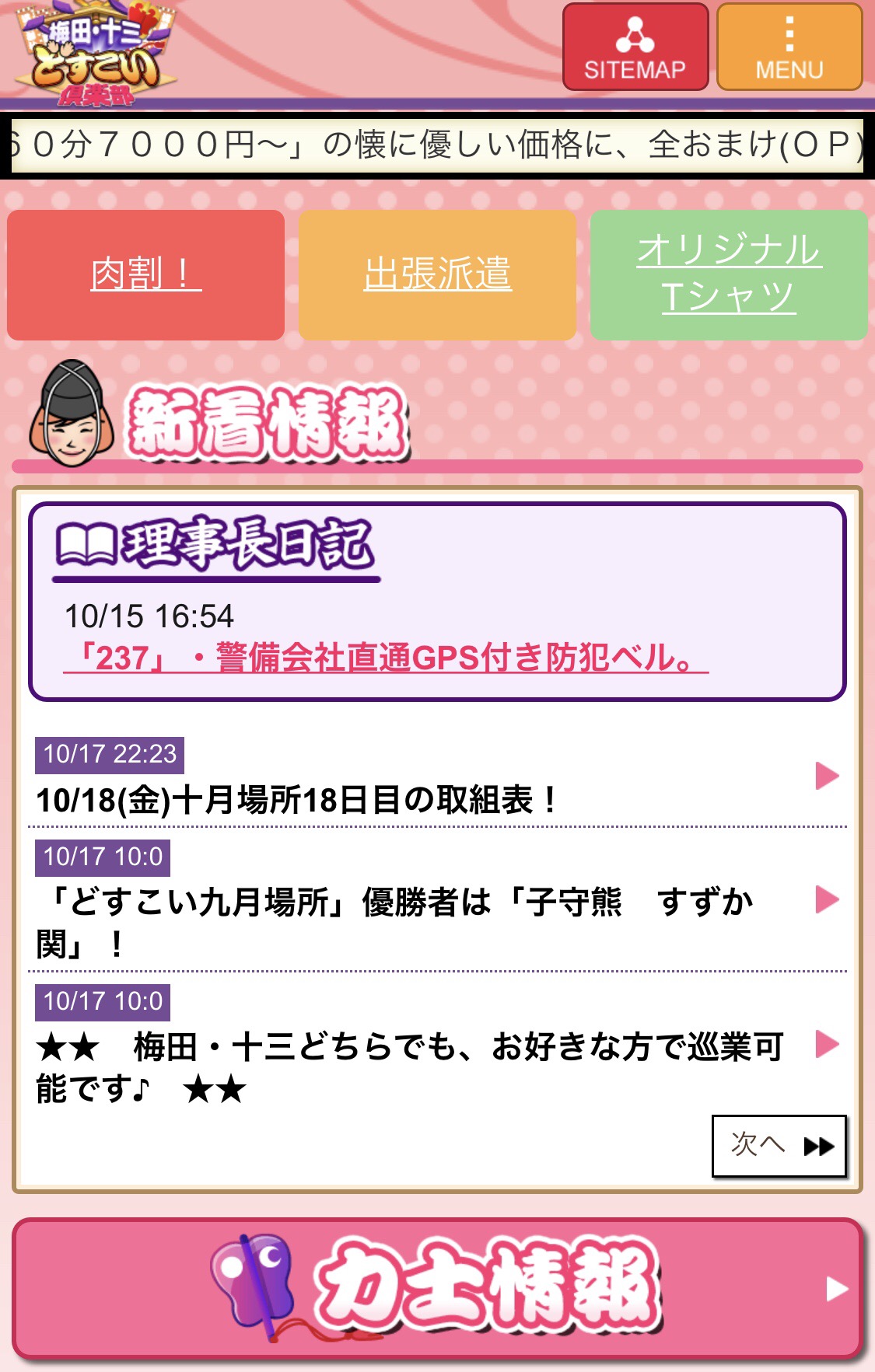Tap the 肉割！ link tile
Screen dimensions: 875x1372
tap(145, 274)
